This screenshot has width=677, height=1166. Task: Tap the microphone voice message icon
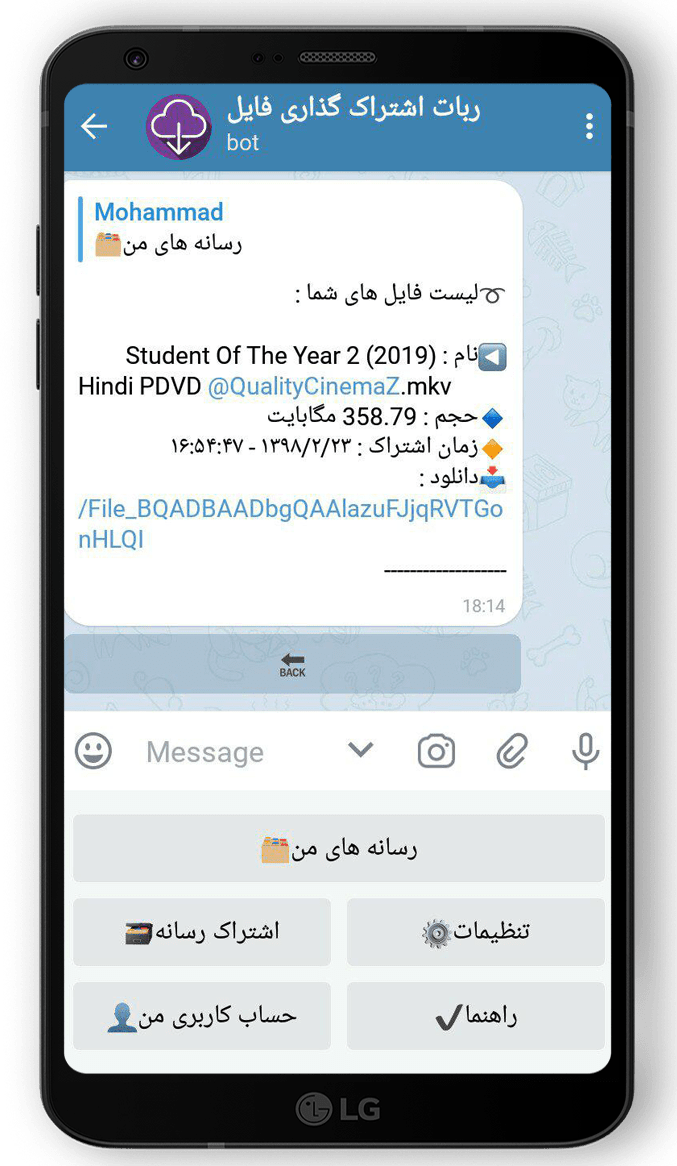click(586, 751)
